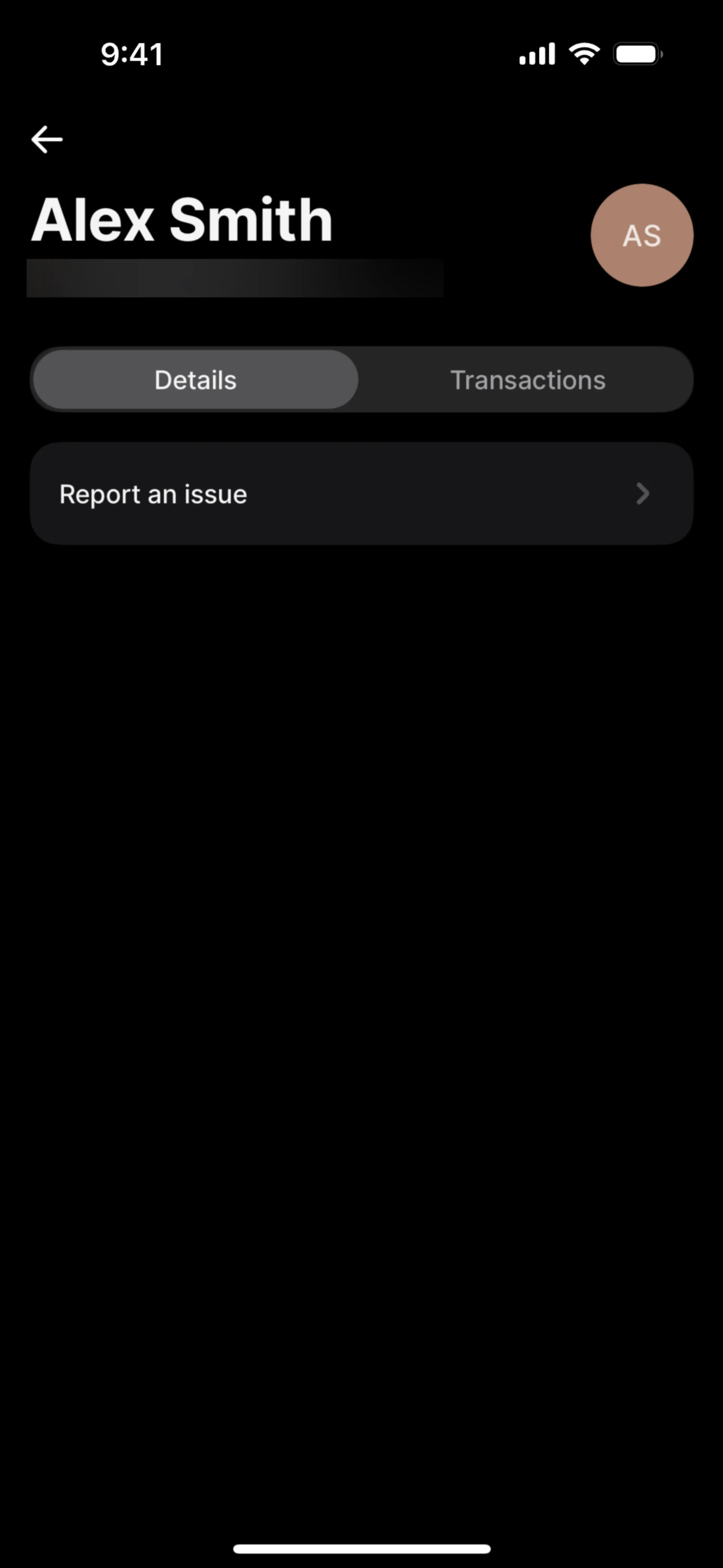Go back using the arrow icon

click(47, 139)
